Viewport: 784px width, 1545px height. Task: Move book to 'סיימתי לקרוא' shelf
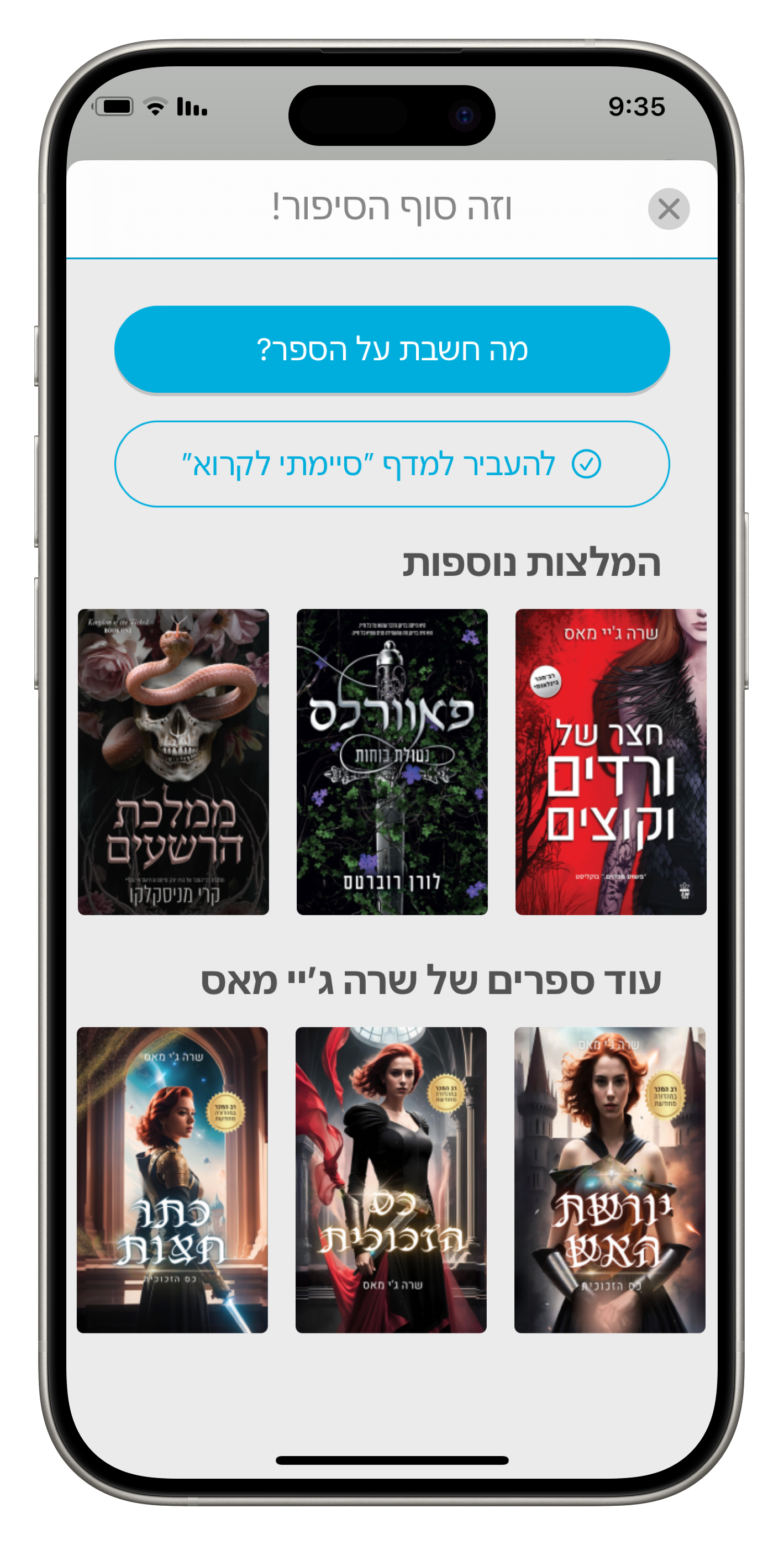(392, 464)
